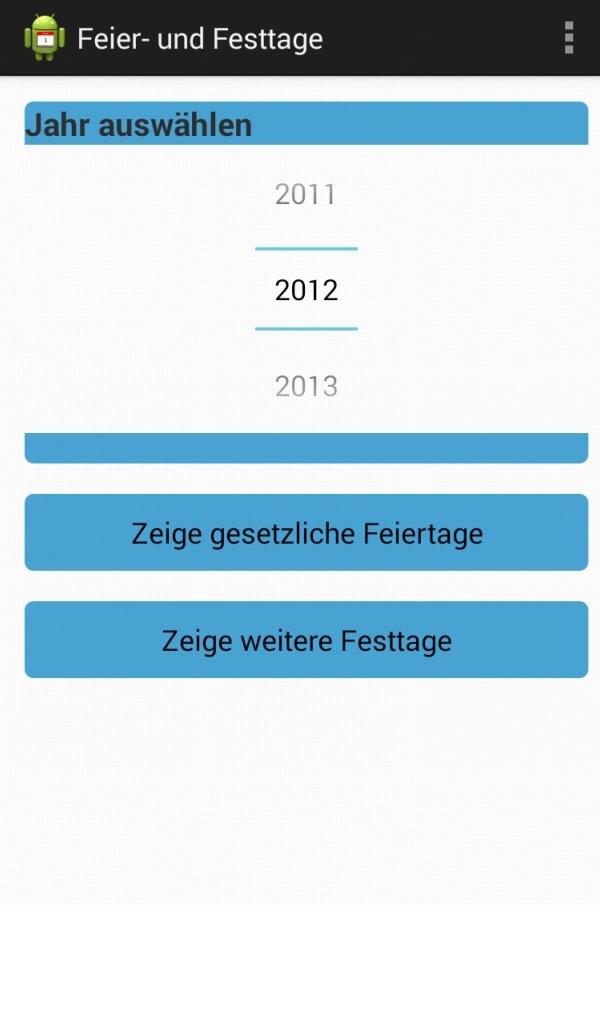
Task: Show weitere Festtage
Action: [x=306, y=640]
